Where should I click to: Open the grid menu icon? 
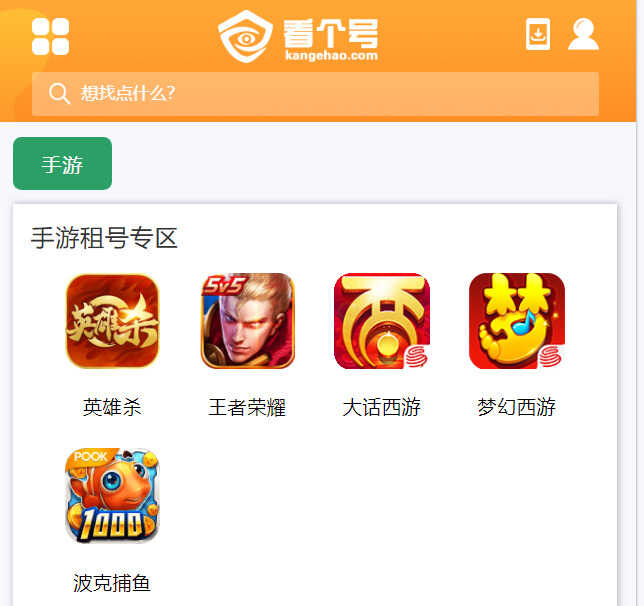pos(50,36)
